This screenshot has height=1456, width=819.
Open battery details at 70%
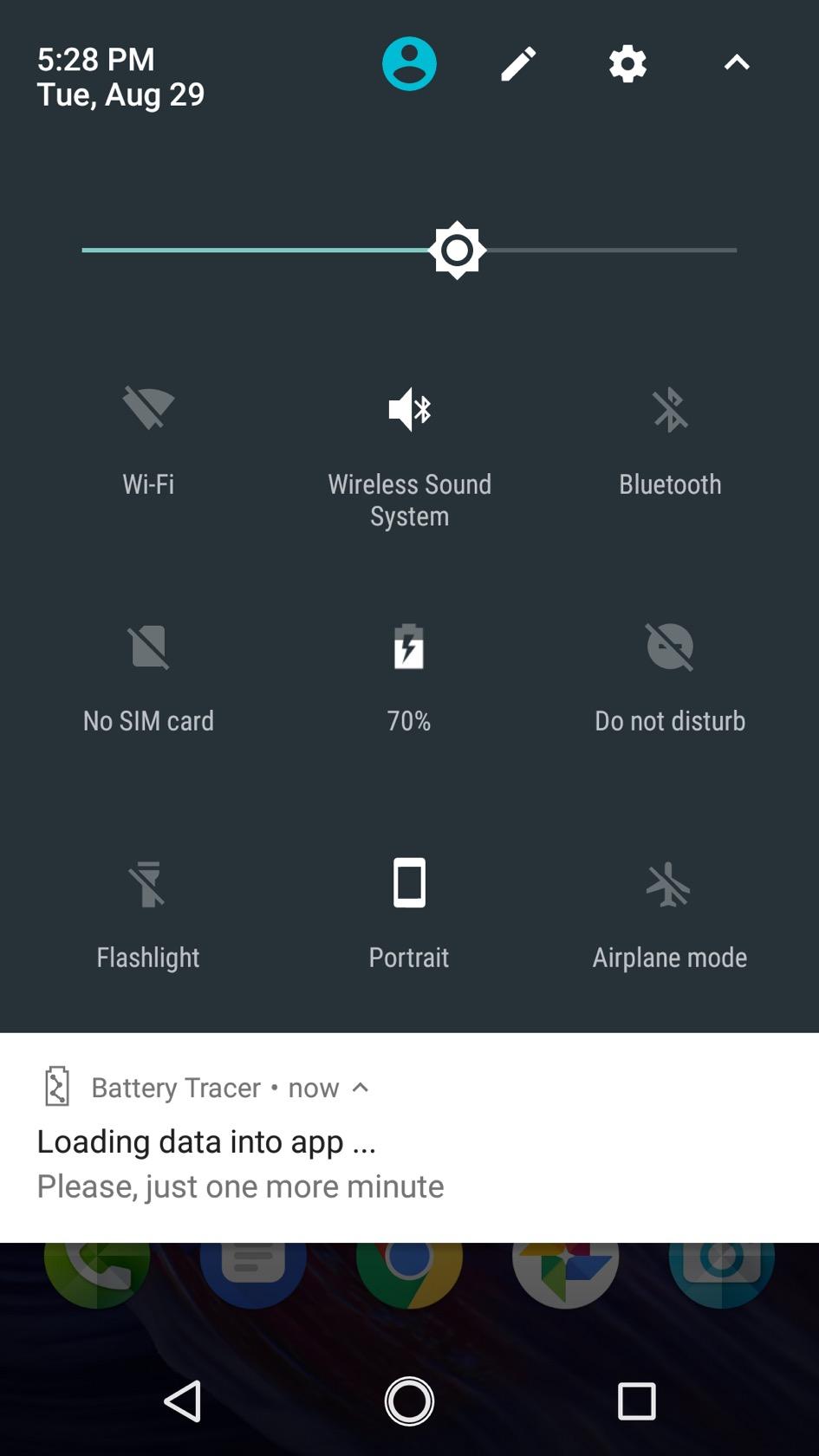pyautogui.click(x=409, y=647)
